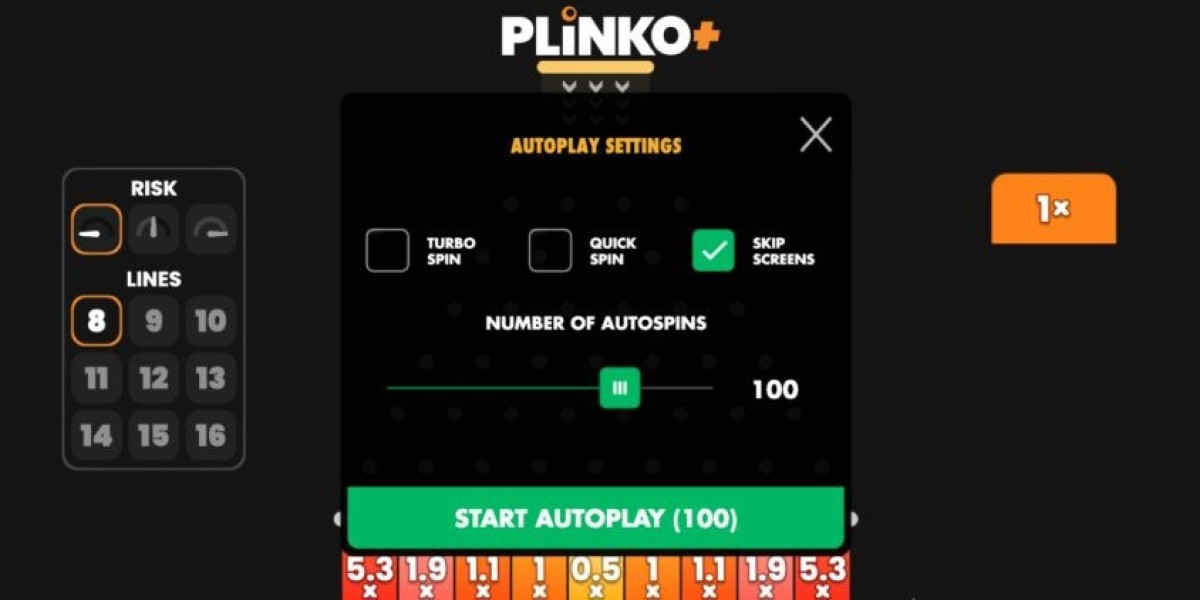Choose 8 lines
1200x600 pixels.
(x=96, y=321)
